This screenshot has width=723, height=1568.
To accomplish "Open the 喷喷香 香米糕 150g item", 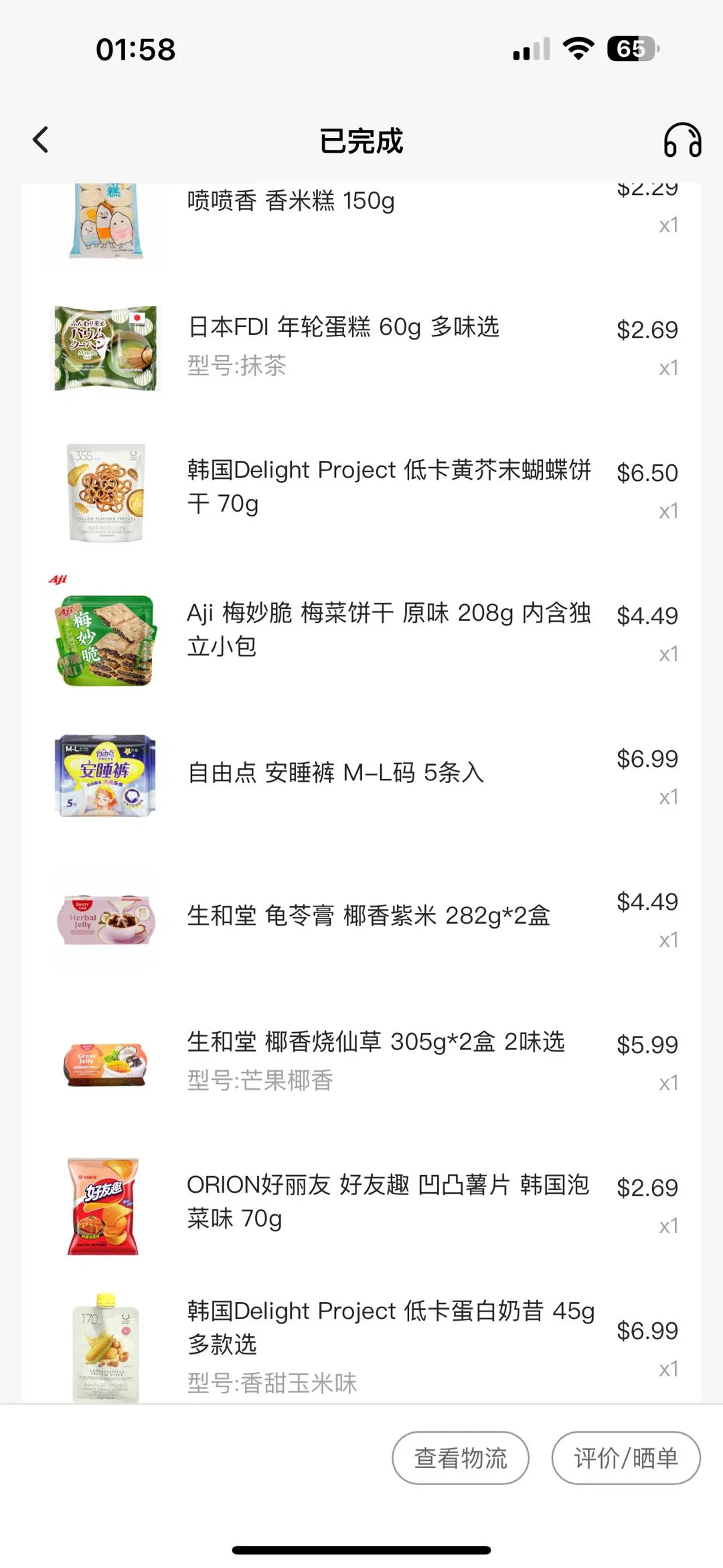I will click(291, 201).
